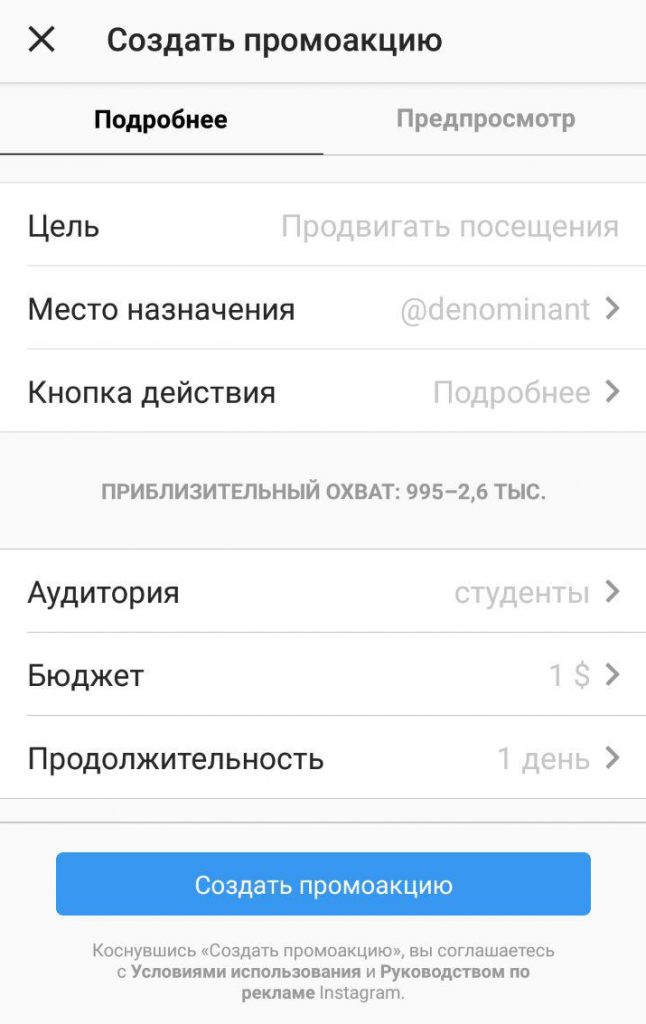Image resolution: width=646 pixels, height=1024 pixels.
Task: Open the Продолжительность setting
Action: pos(323,758)
